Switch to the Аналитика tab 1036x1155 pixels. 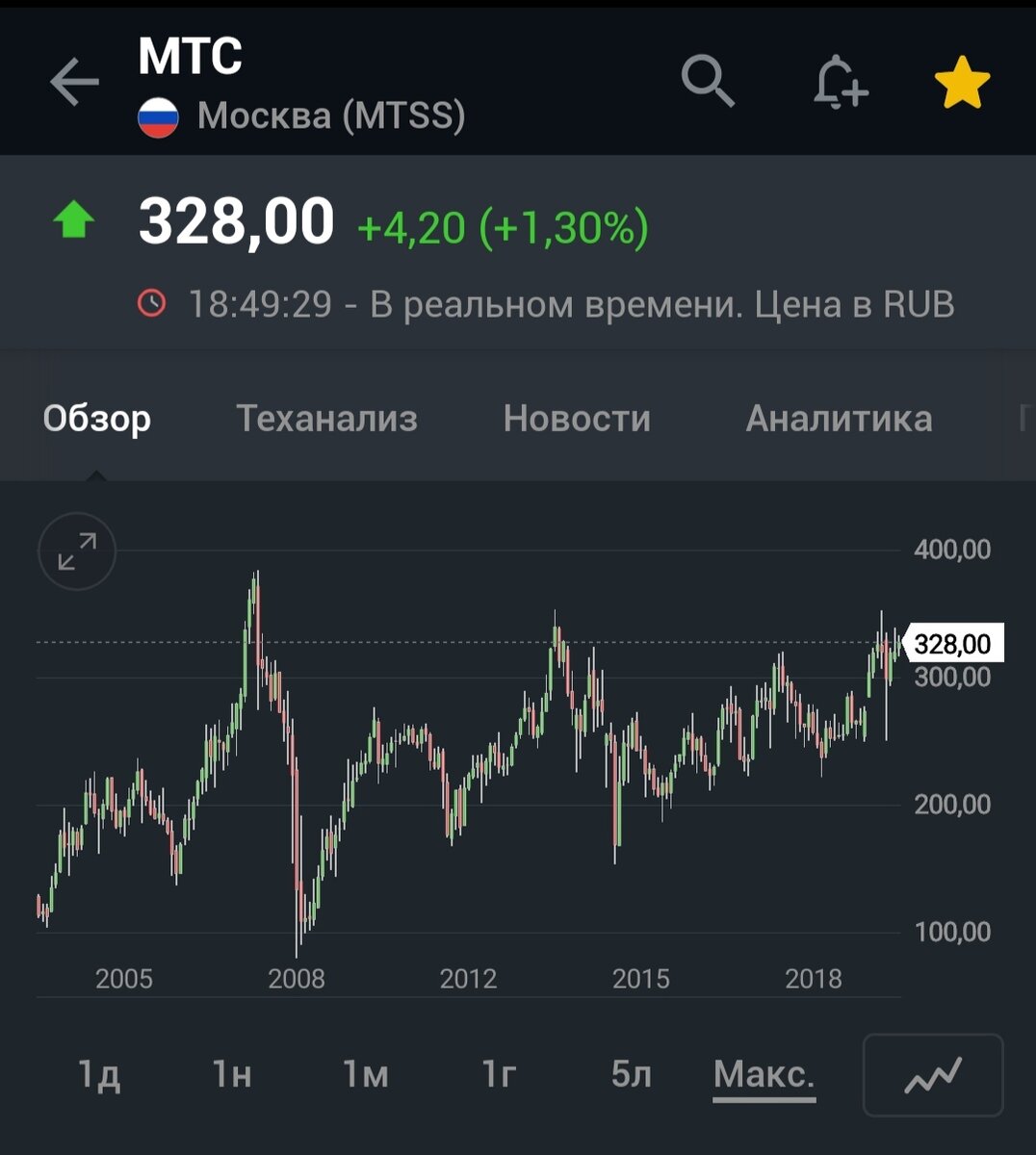839,419
